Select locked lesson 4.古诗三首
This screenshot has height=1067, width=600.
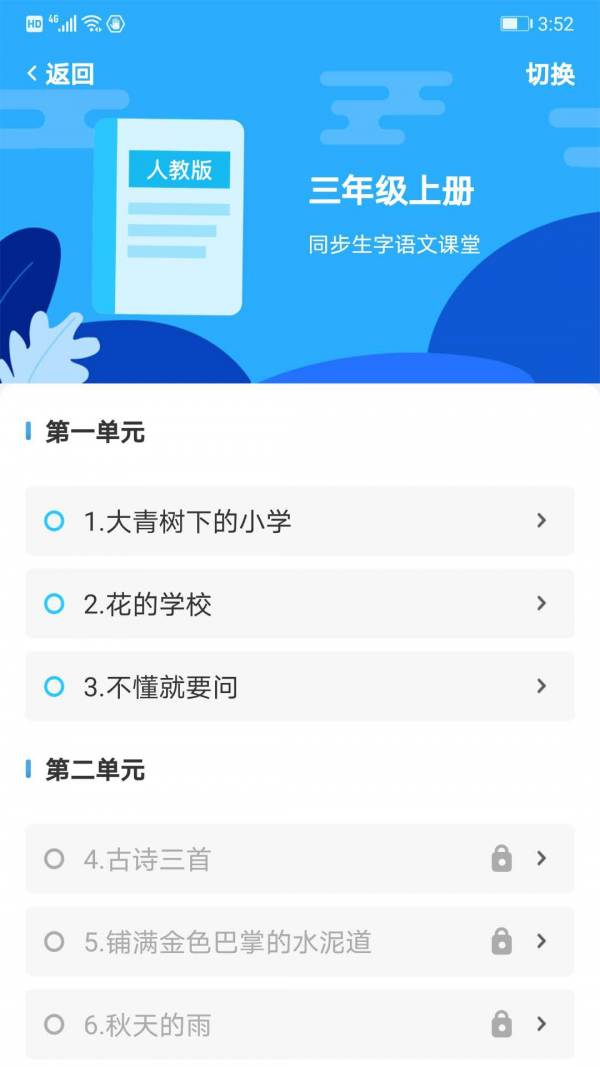click(300, 859)
